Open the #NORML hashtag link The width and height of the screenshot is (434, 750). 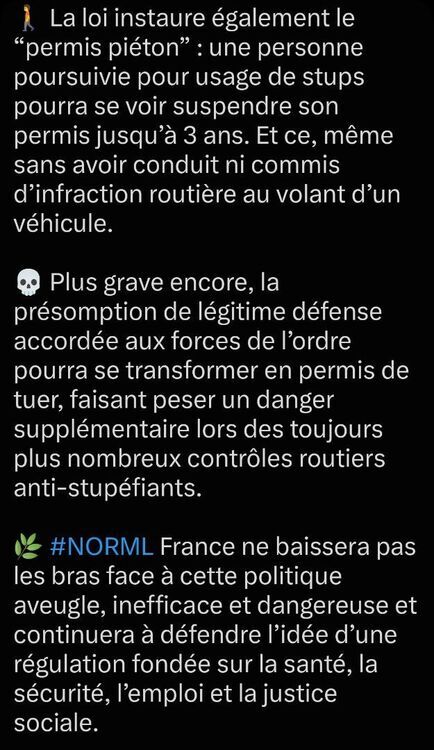coord(101,547)
